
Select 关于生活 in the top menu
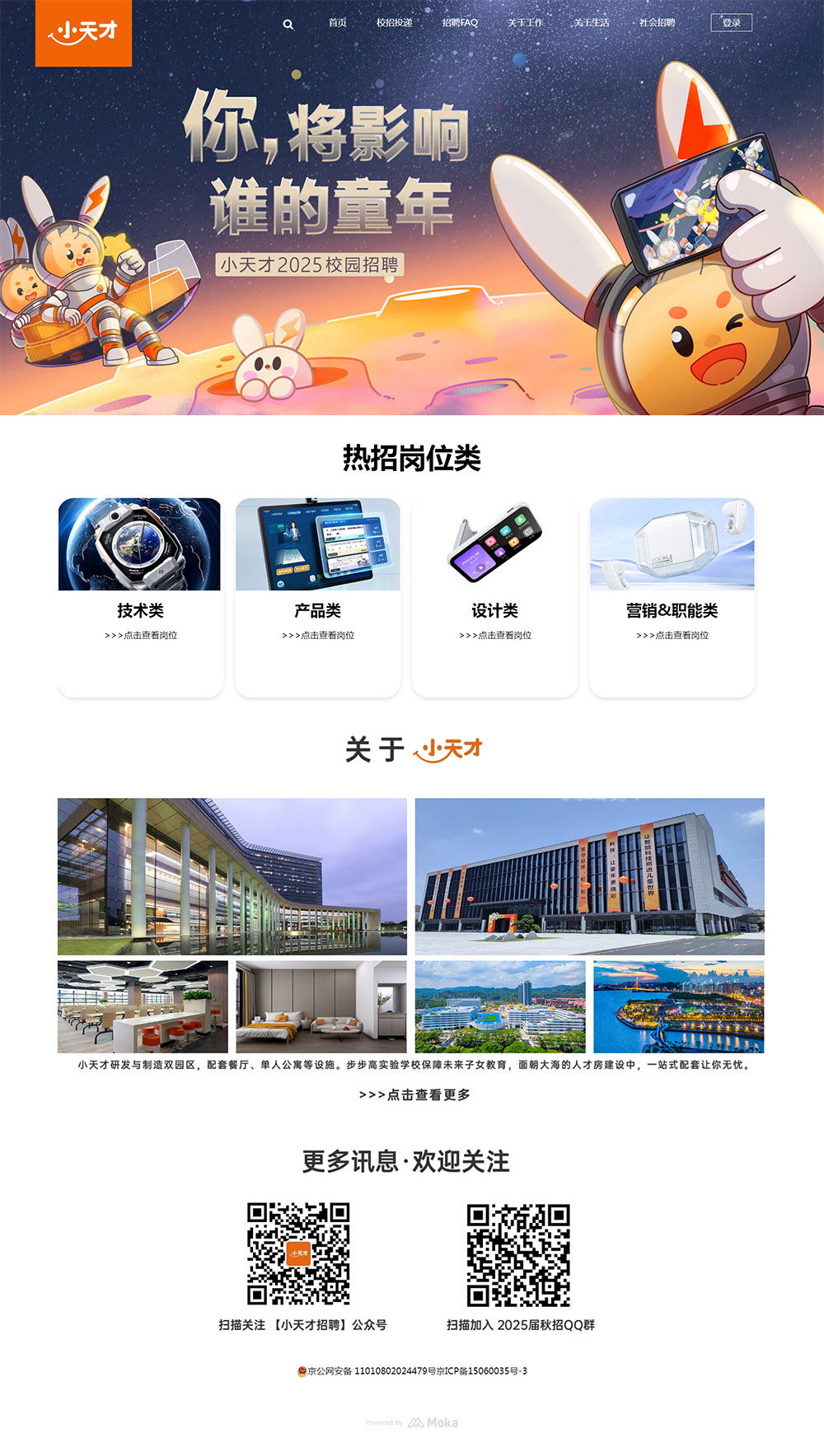click(592, 23)
